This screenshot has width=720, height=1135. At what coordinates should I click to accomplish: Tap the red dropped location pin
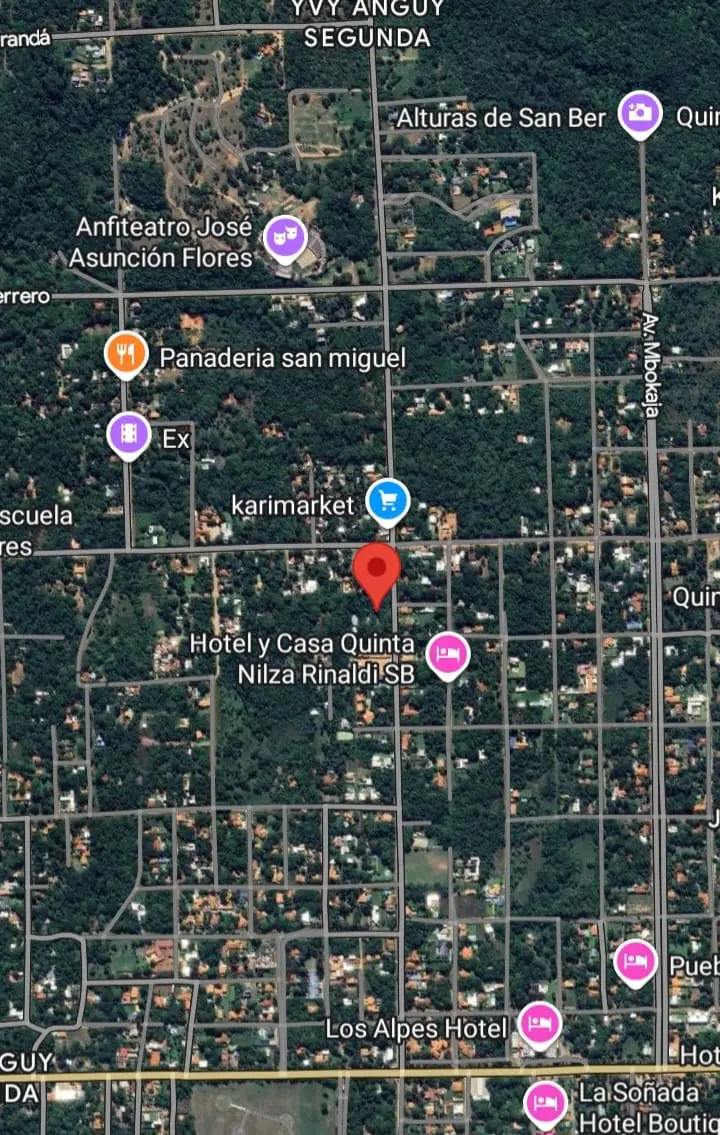tap(377, 570)
